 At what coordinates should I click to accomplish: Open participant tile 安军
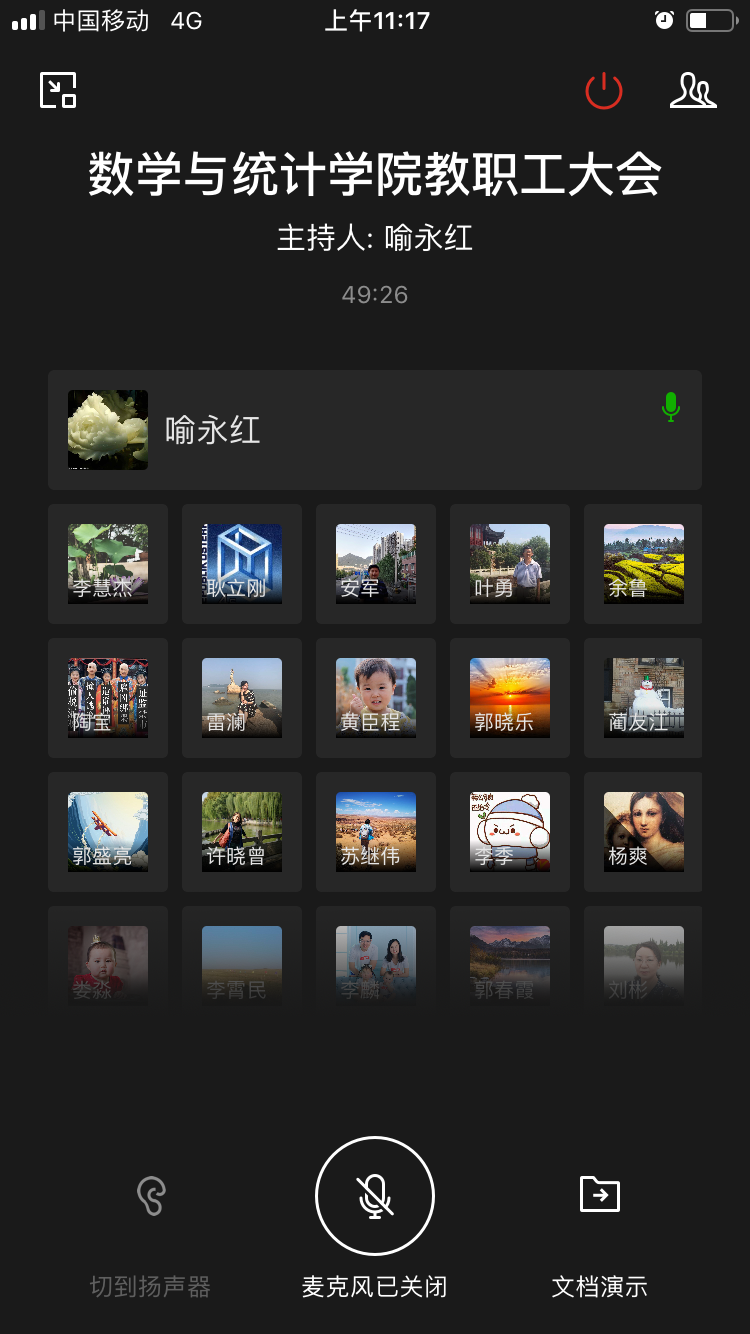tap(376, 564)
